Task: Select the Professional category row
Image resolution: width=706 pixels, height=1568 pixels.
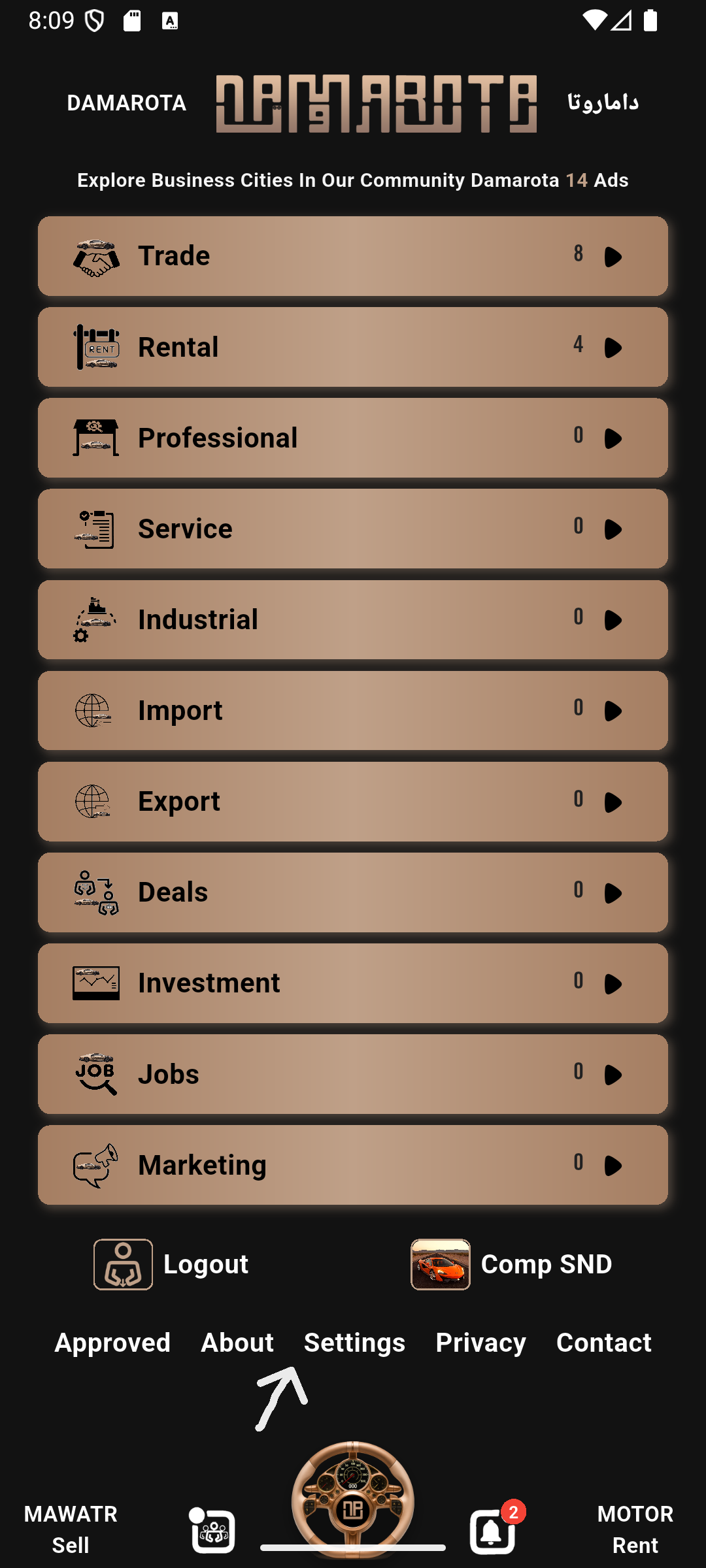Action: 353,438
